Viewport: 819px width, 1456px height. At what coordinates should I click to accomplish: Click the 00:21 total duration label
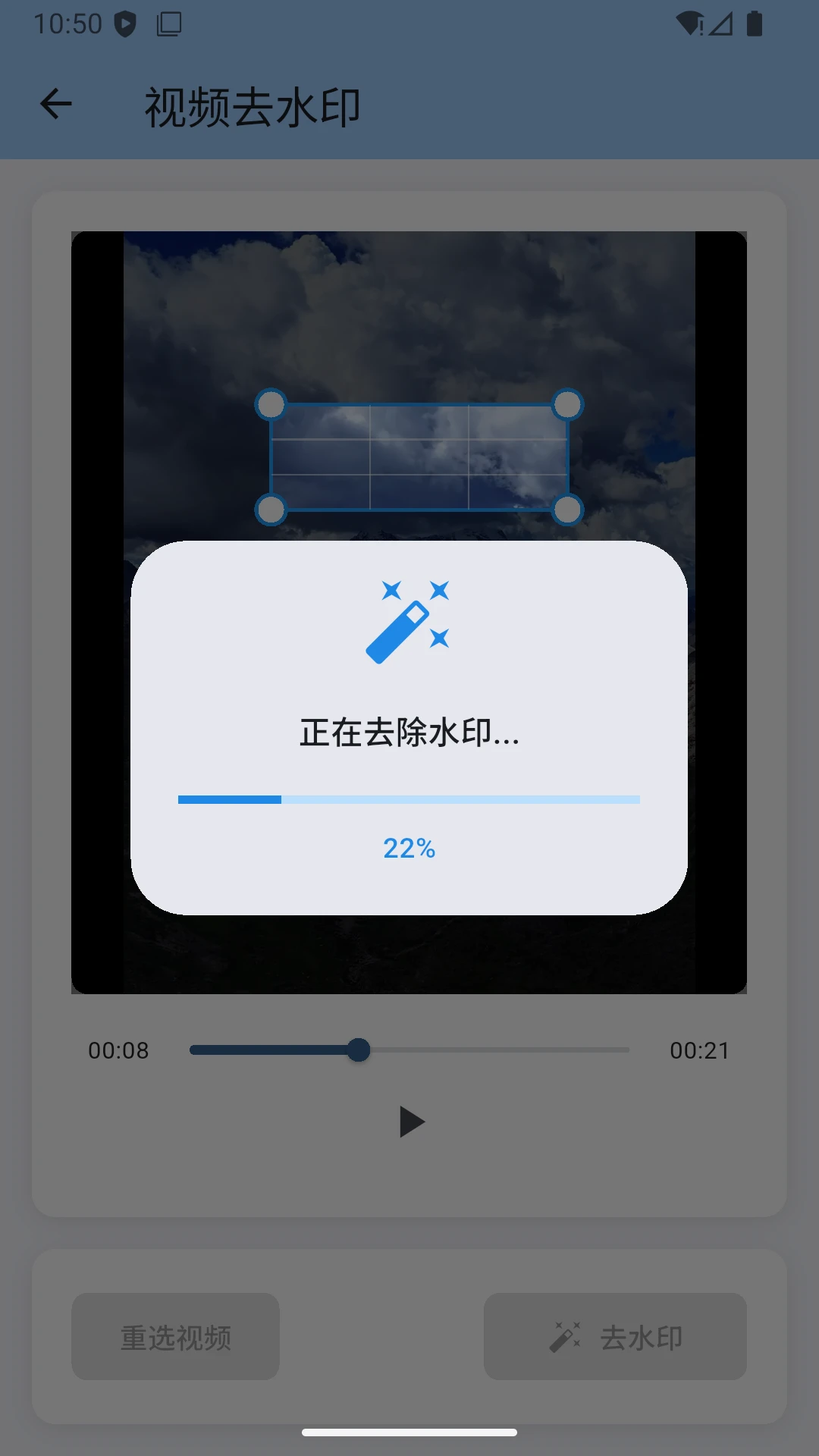click(x=700, y=1050)
